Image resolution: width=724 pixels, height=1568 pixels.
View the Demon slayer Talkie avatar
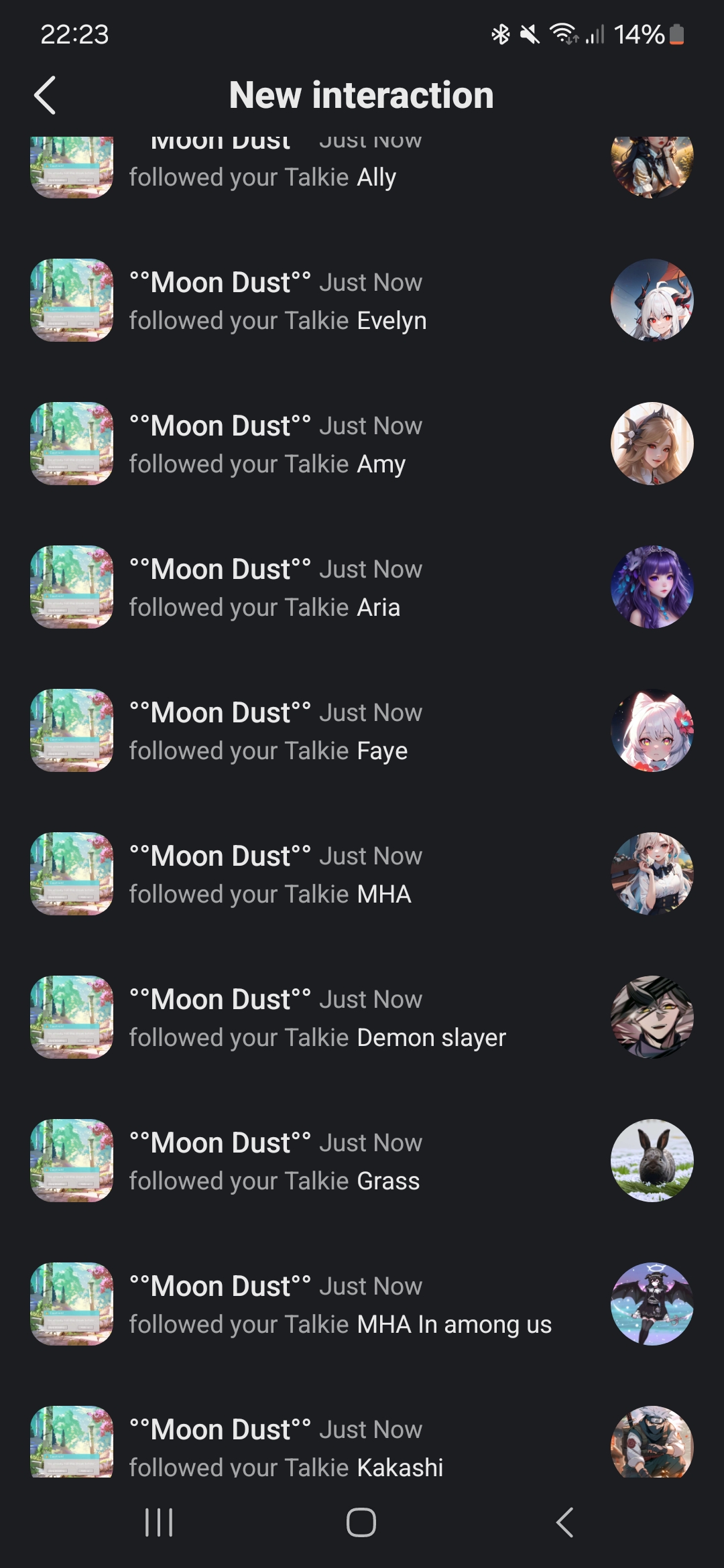coord(652,1017)
